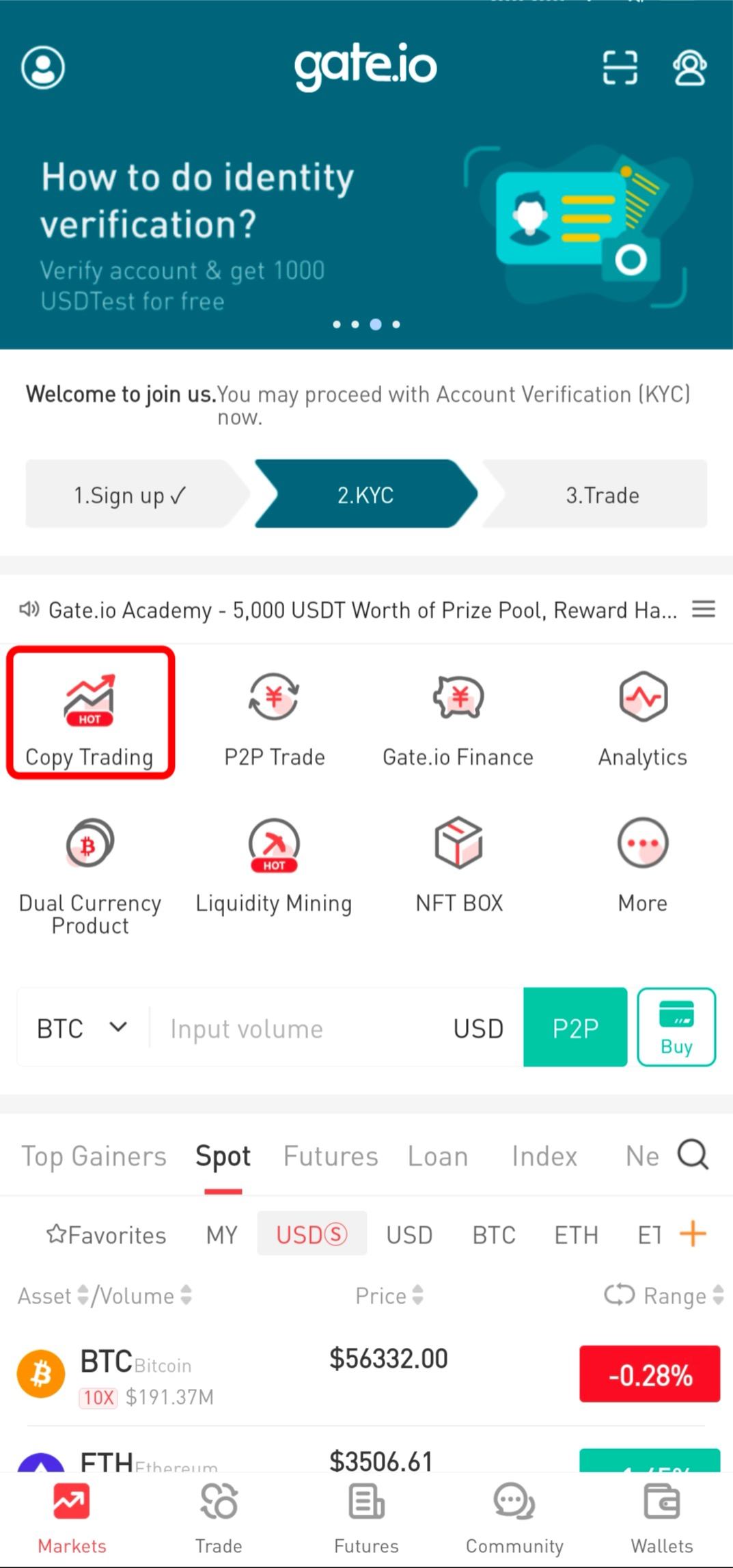Proceed to the 2.KYC step
Viewport: 733px width, 1568px height.
[x=365, y=494]
